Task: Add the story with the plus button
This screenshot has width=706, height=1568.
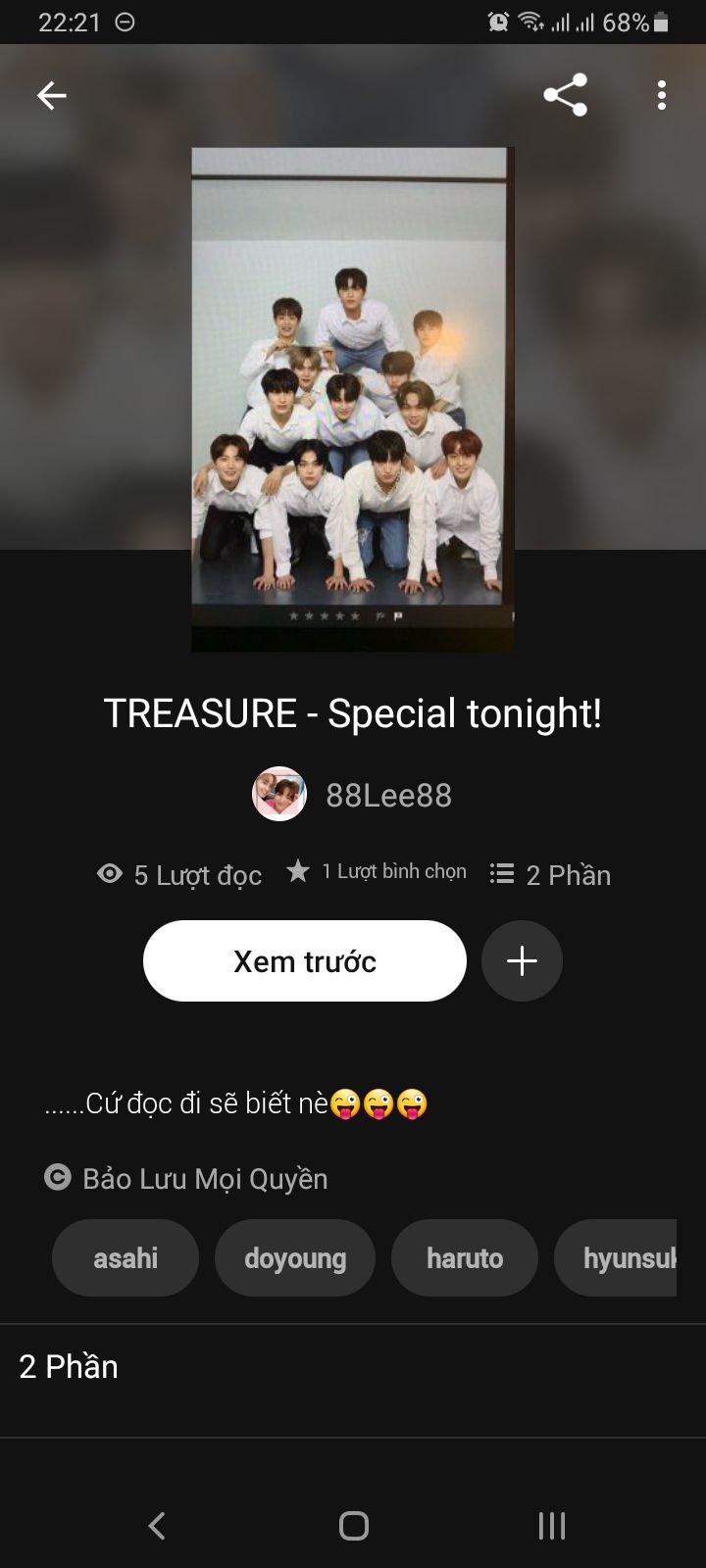Action: click(x=522, y=960)
